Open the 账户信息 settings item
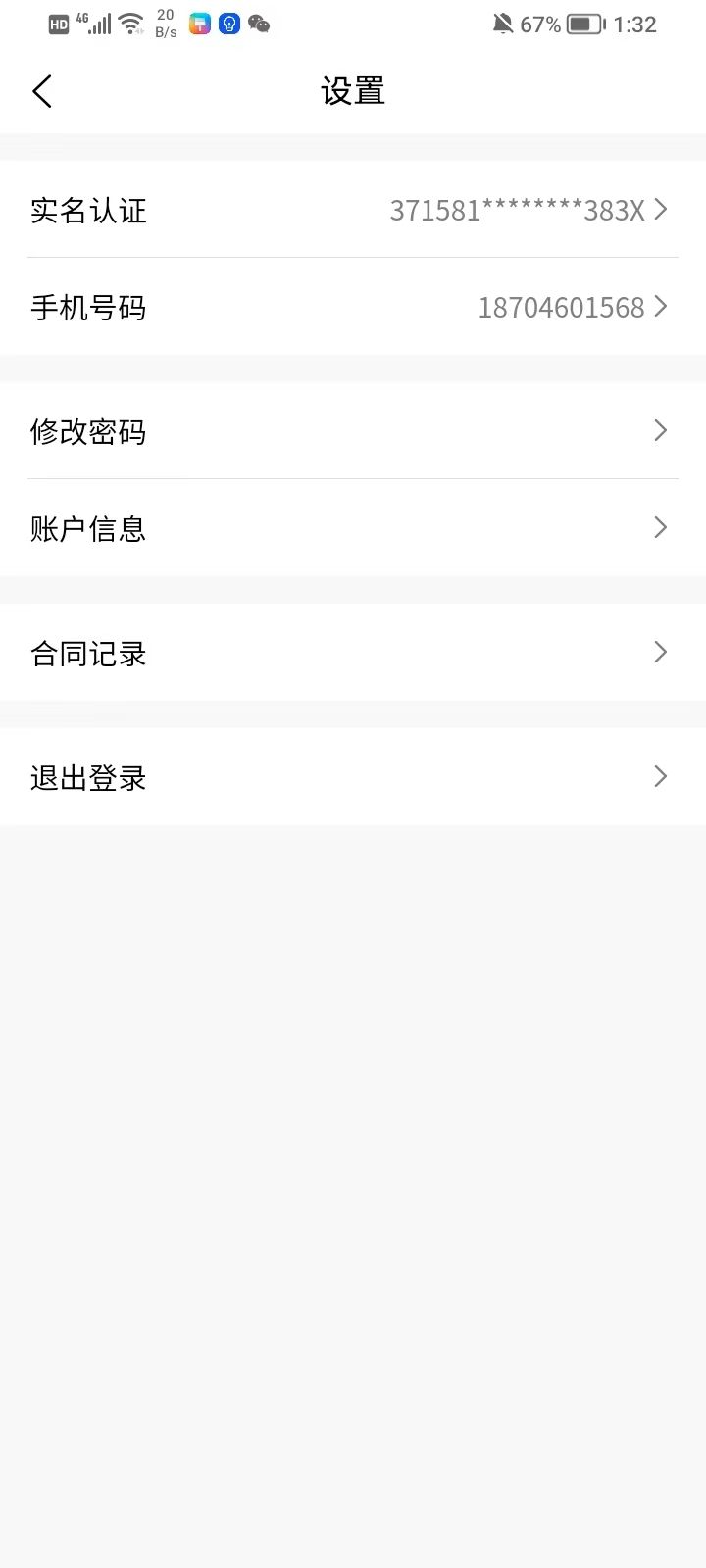Viewport: 706px width, 1568px height. 353,528
